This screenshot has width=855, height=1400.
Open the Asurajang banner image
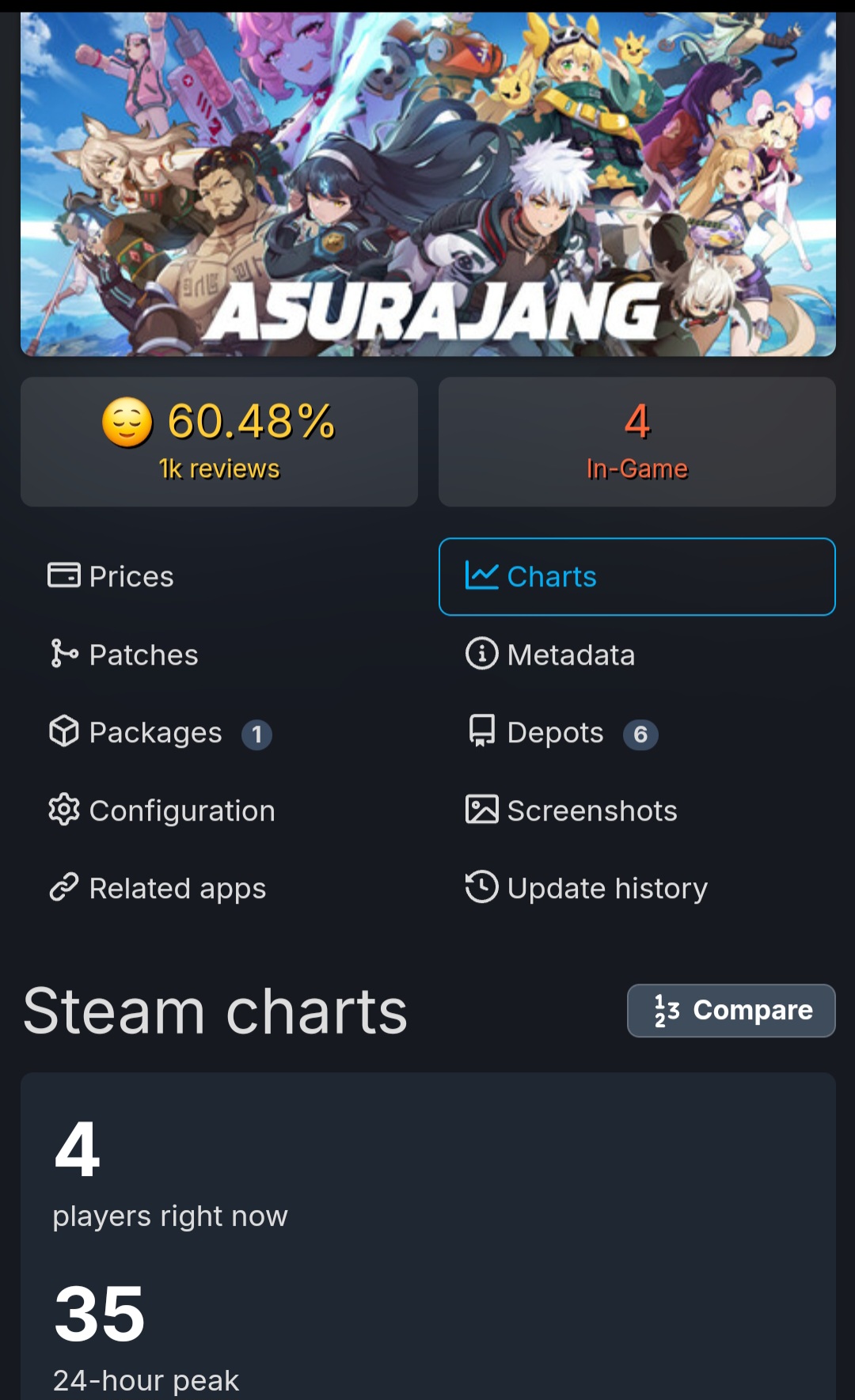coord(428,184)
